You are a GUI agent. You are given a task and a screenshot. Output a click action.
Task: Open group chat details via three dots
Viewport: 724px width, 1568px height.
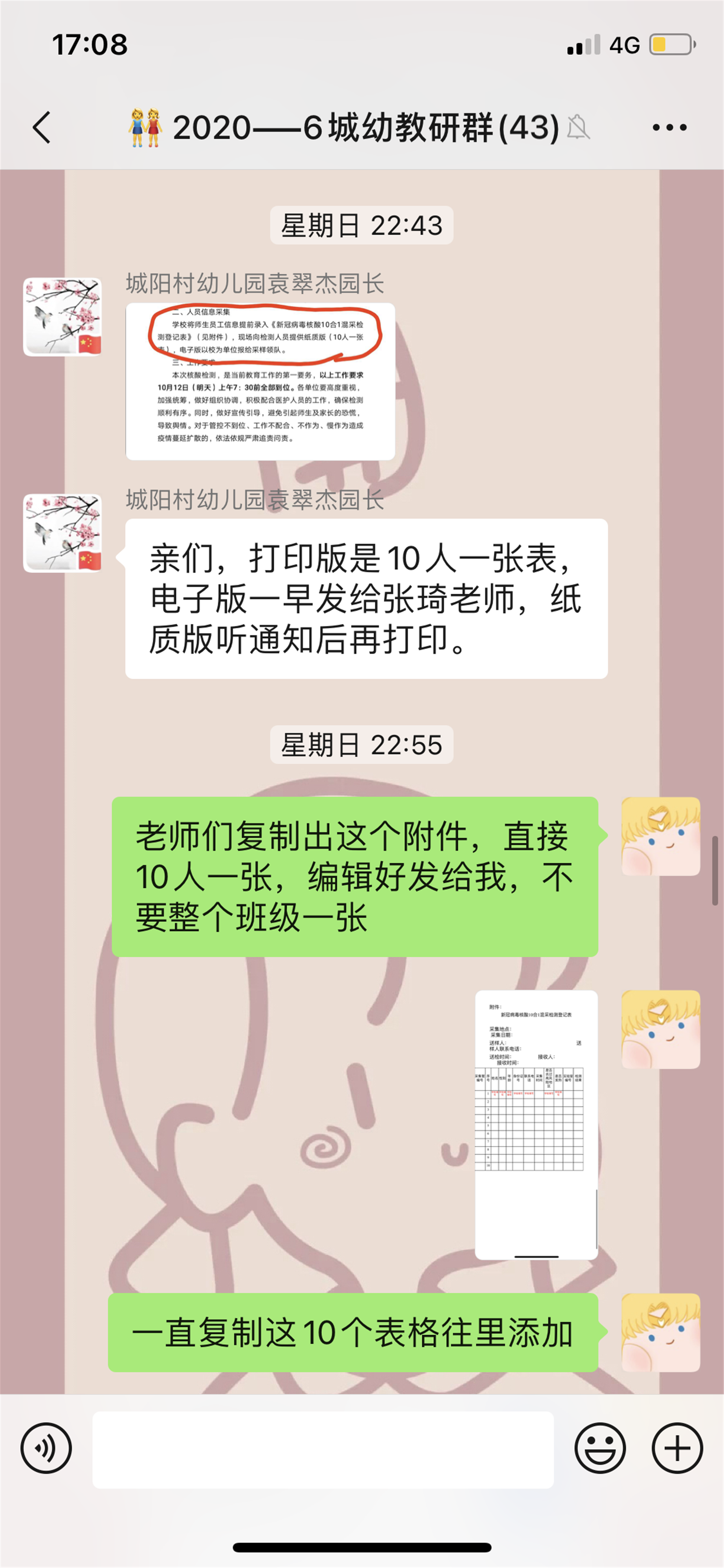[669, 127]
